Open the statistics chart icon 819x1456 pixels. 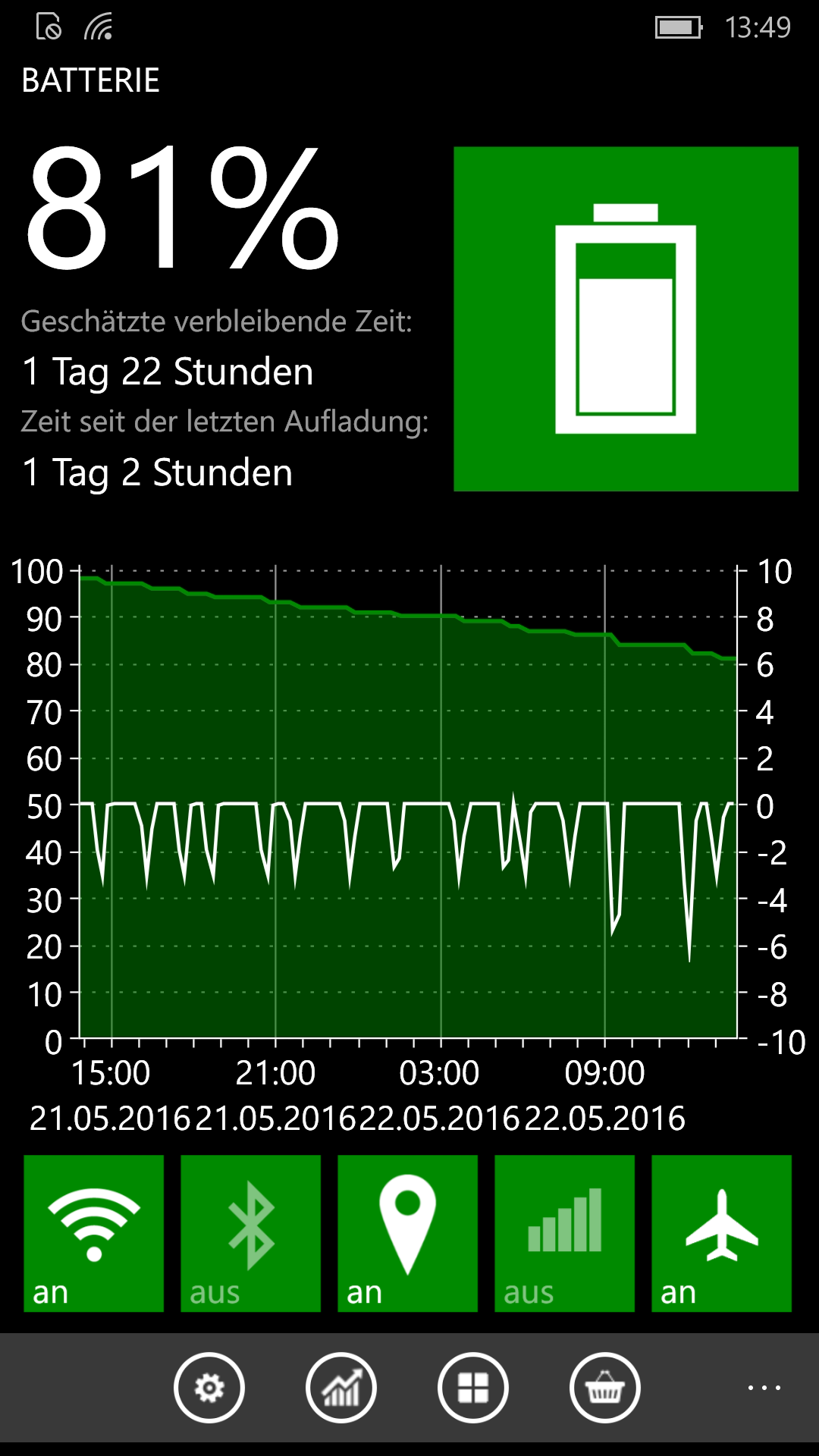(x=341, y=1388)
